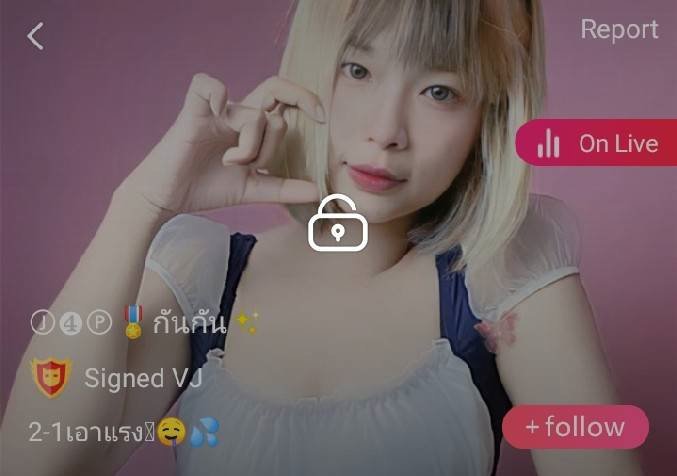Image resolution: width=677 pixels, height=476 pixels.
Task: Go back using the arrow icon
Action: point(36,36)
